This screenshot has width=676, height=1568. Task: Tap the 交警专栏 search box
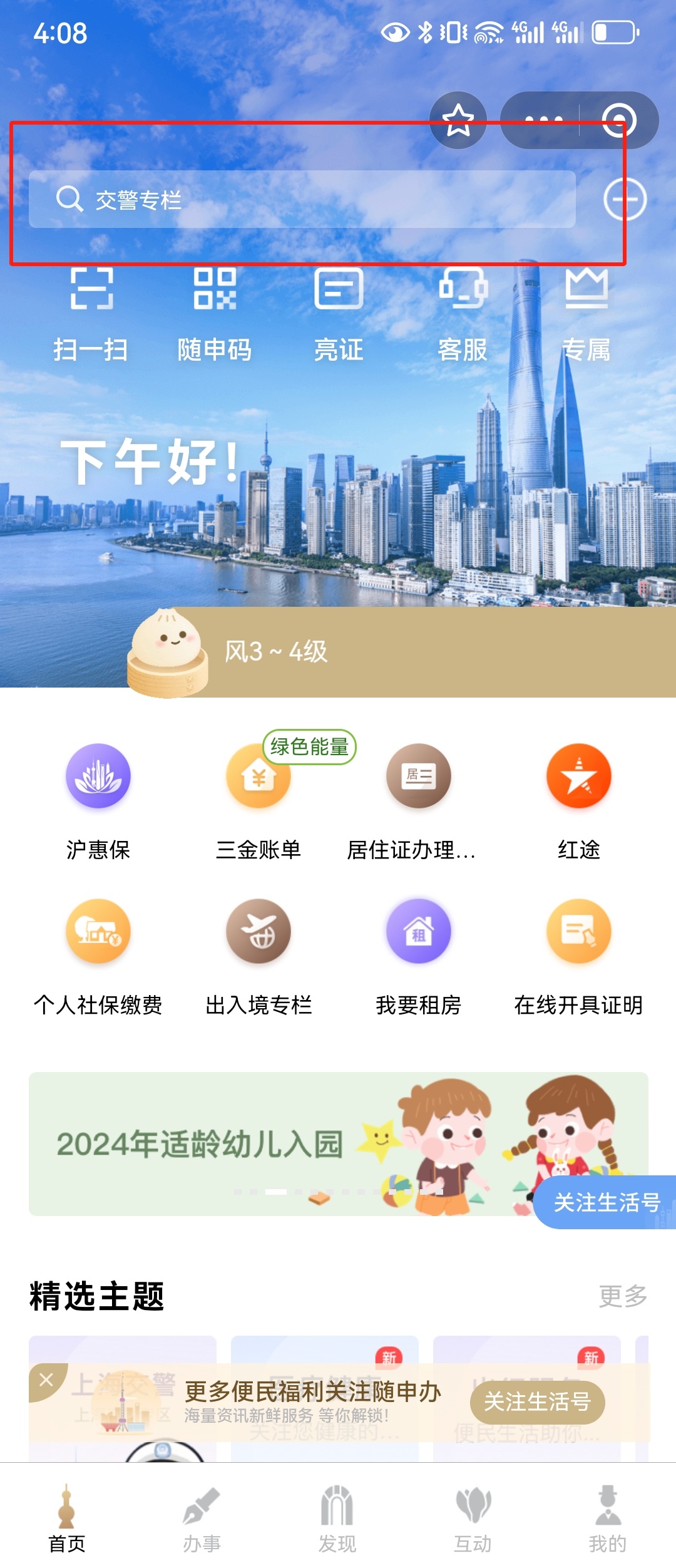click(x=302, y=199)
